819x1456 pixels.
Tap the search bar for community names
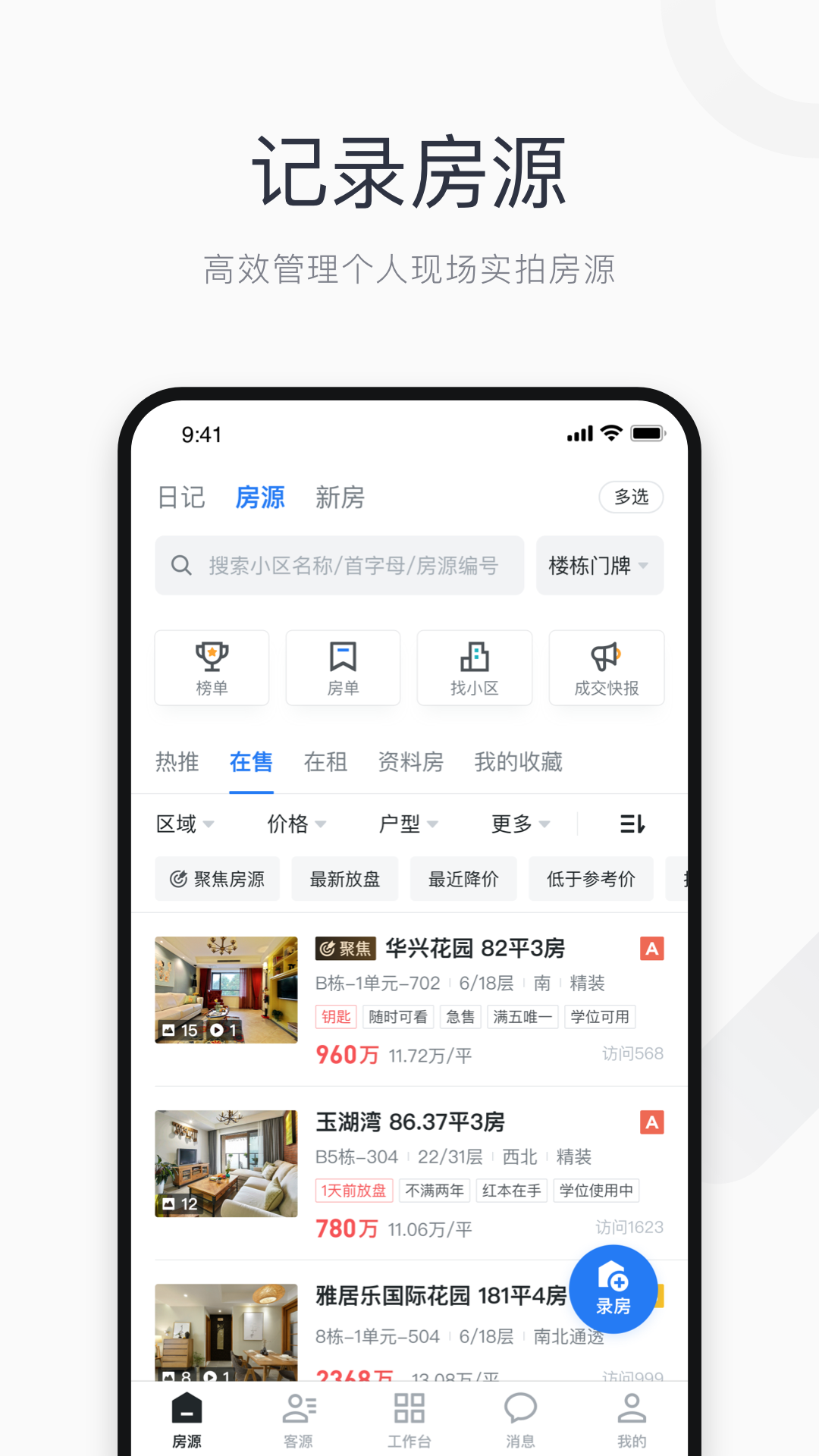pyautogui.click(x=339, y=565)
